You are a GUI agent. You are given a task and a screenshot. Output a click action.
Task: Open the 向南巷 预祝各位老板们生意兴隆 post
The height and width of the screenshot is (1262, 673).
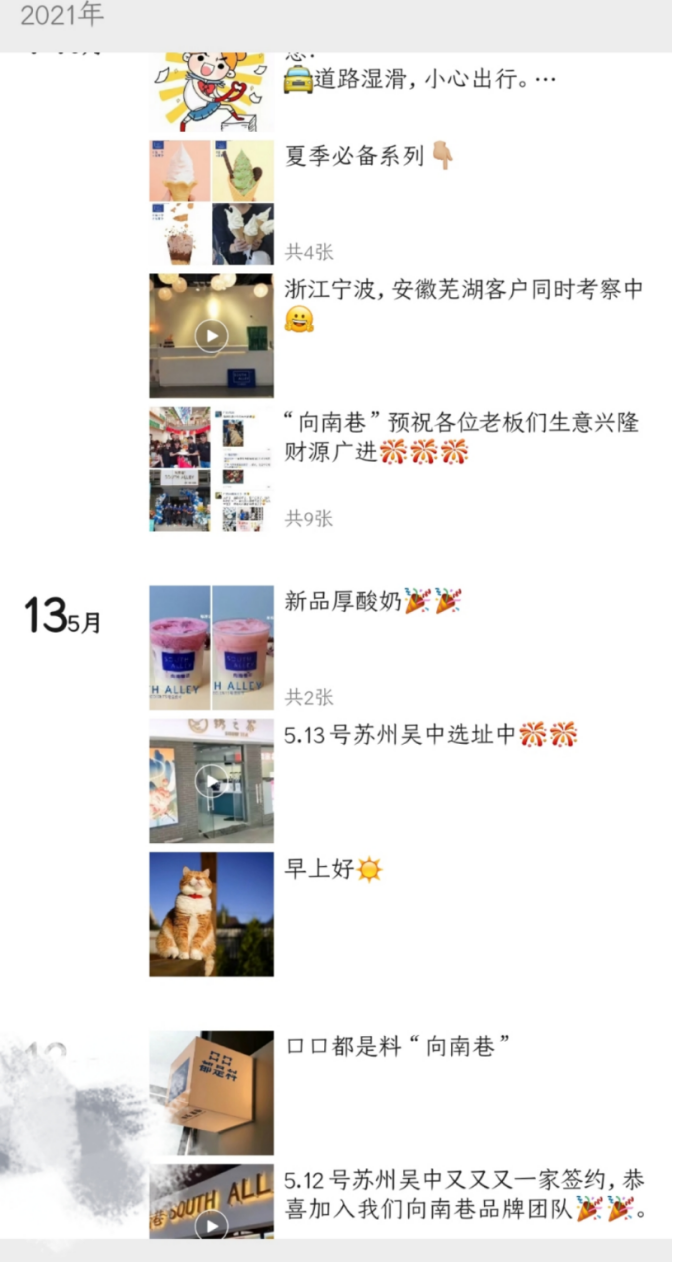click(x=211, y=468)
